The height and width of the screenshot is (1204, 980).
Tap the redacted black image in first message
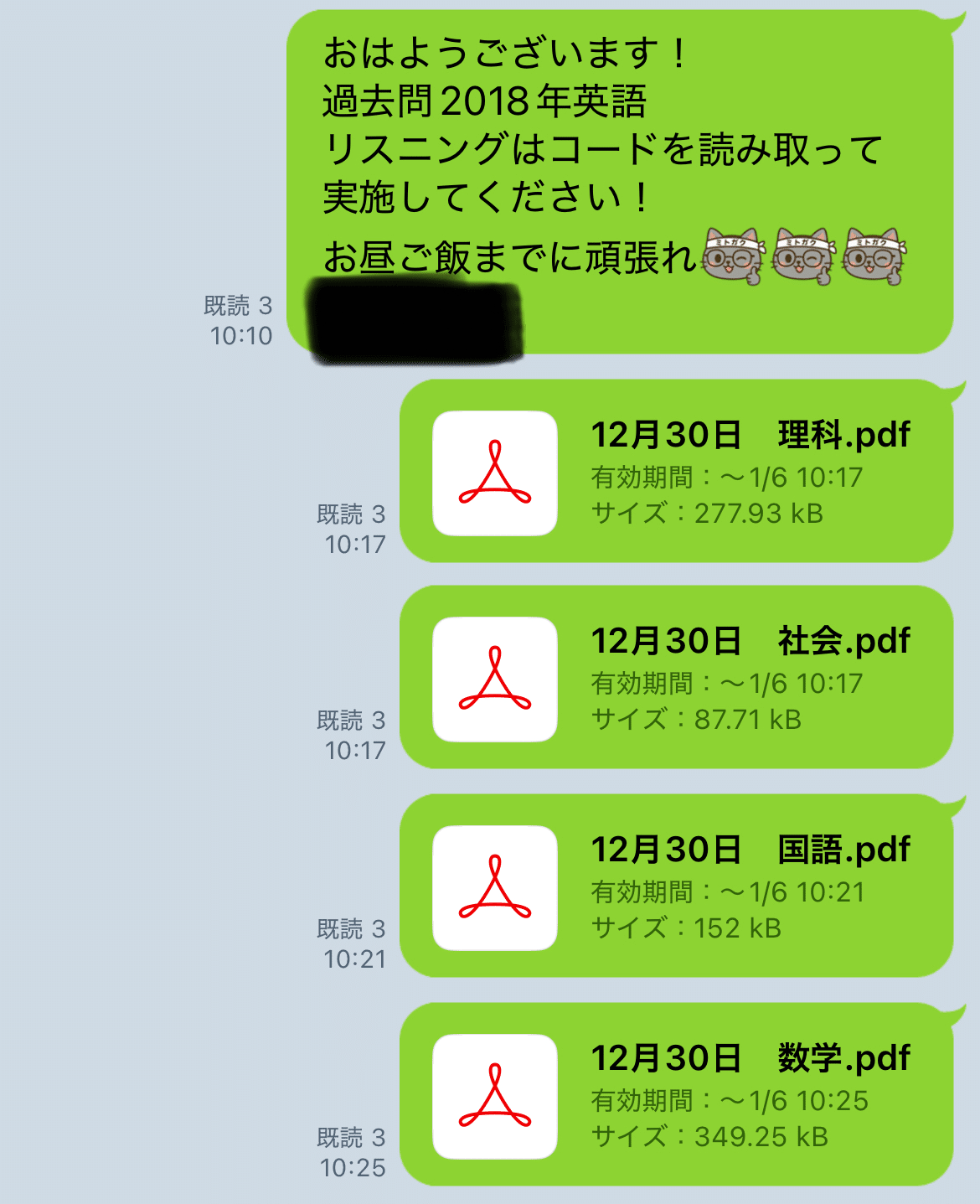pos(414,323)
